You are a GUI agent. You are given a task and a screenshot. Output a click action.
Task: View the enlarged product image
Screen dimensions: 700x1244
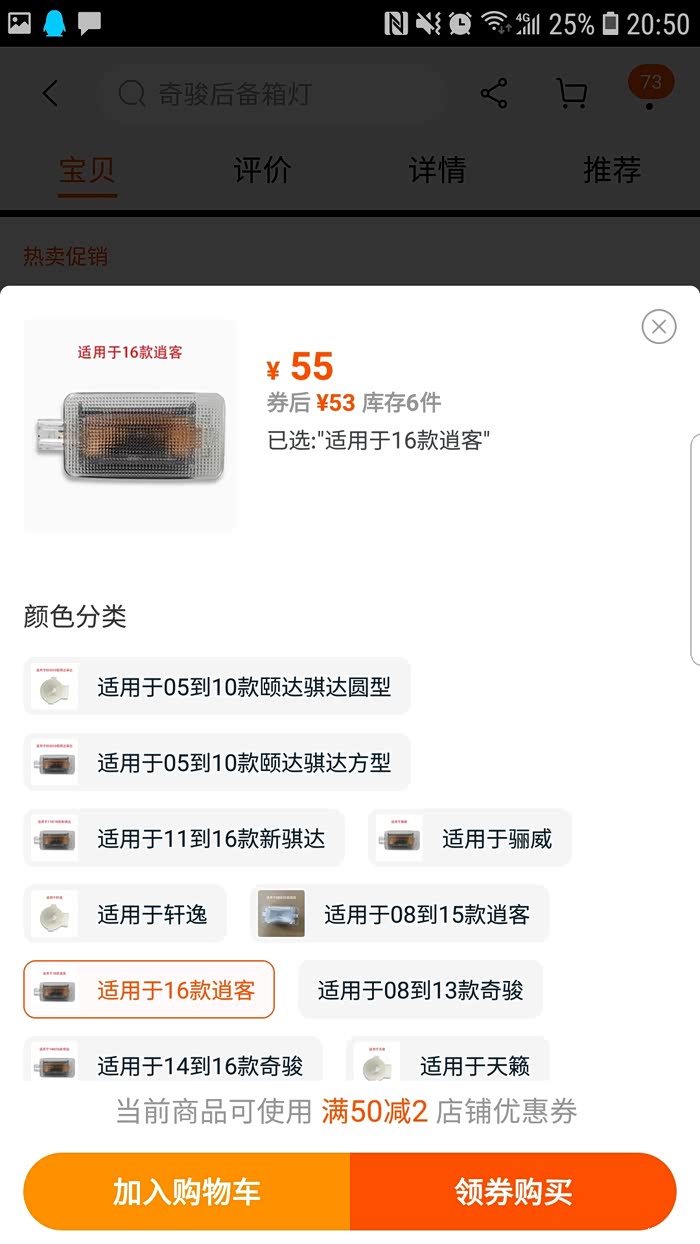(x=130, y=426)
